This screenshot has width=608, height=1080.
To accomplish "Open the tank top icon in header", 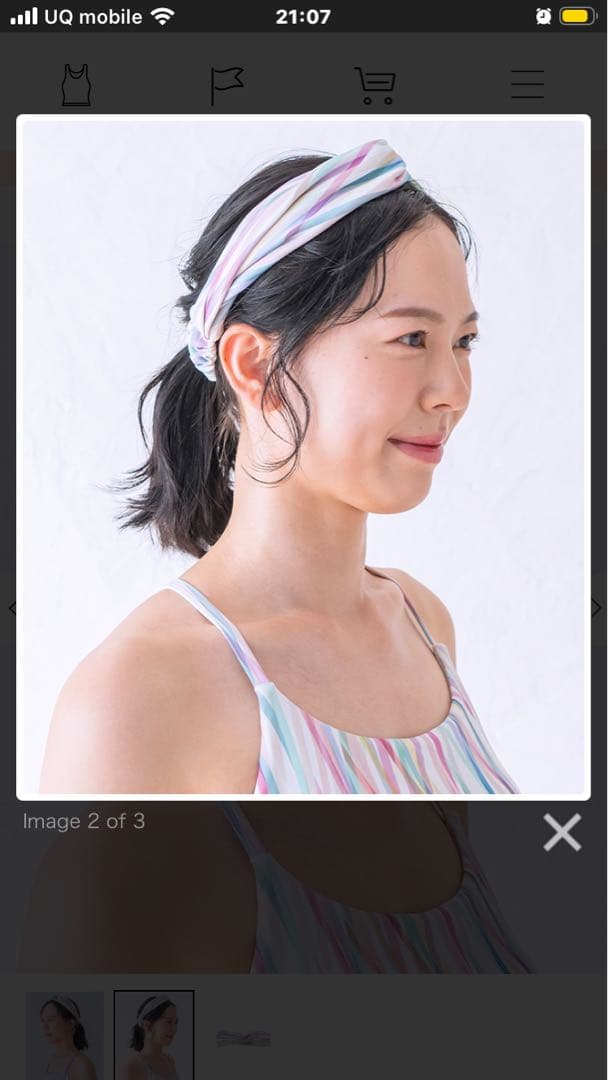I will coord(76,86).
